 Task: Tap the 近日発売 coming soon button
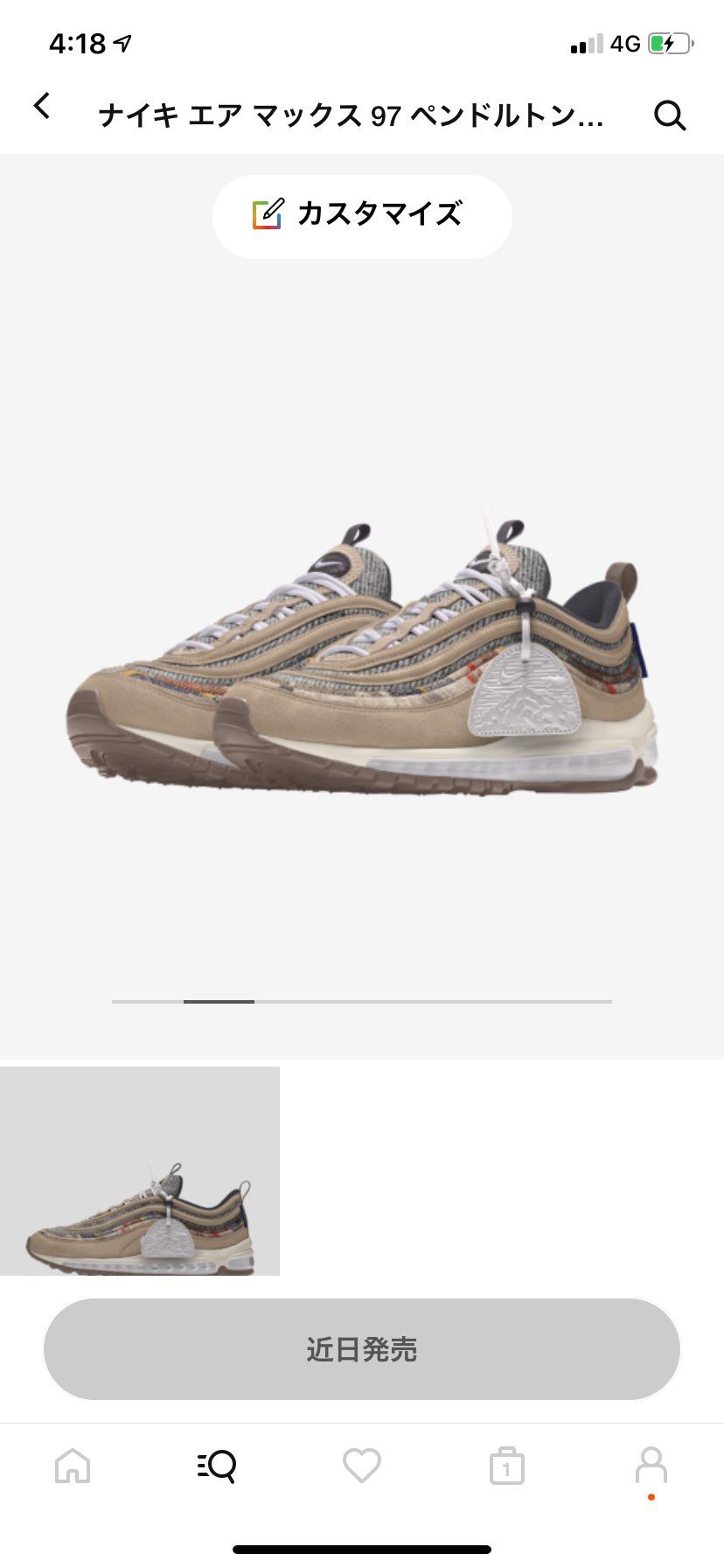362,1349
